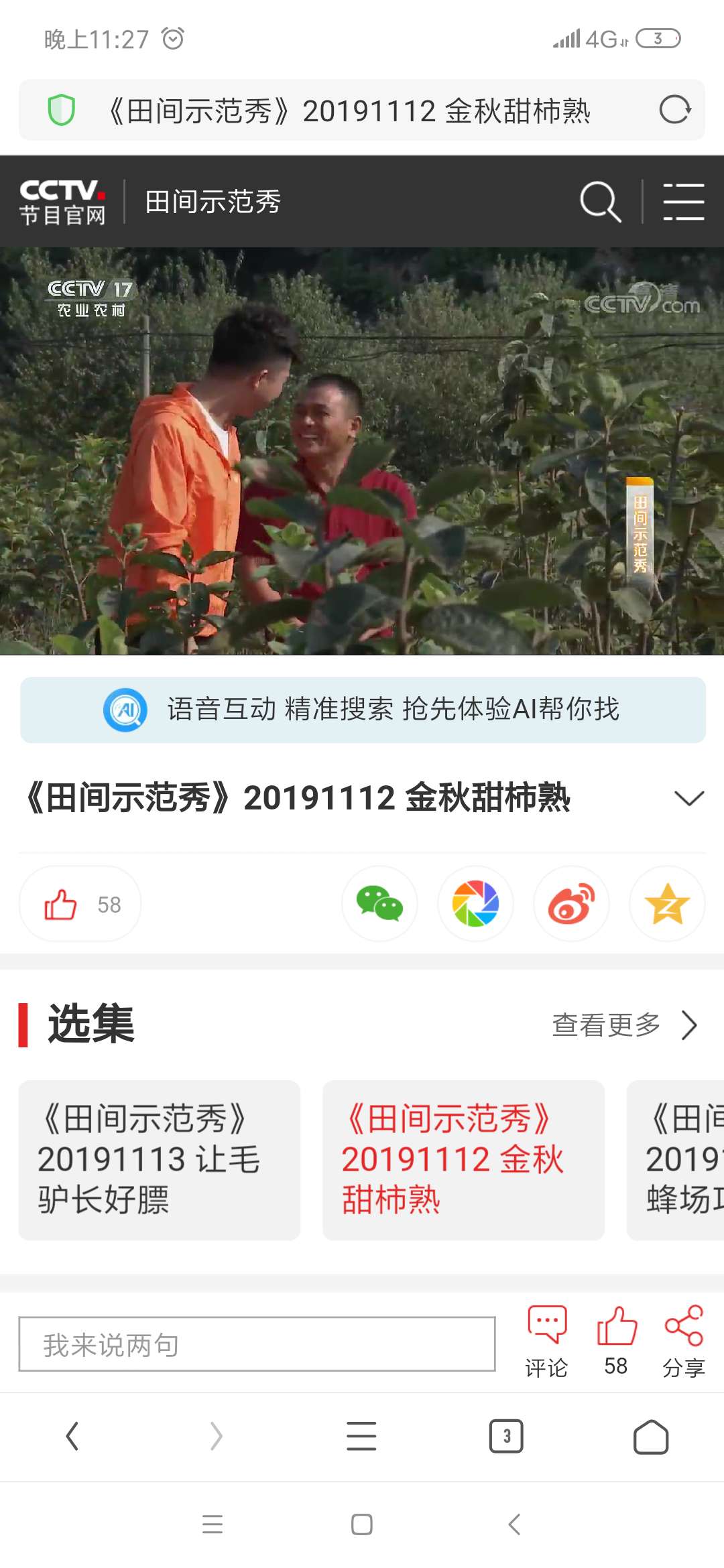This screenshot has width=724, height=1568.
Task: Open the CCTV site search icon
Action: pyautogui.click(x=600, y=202)
